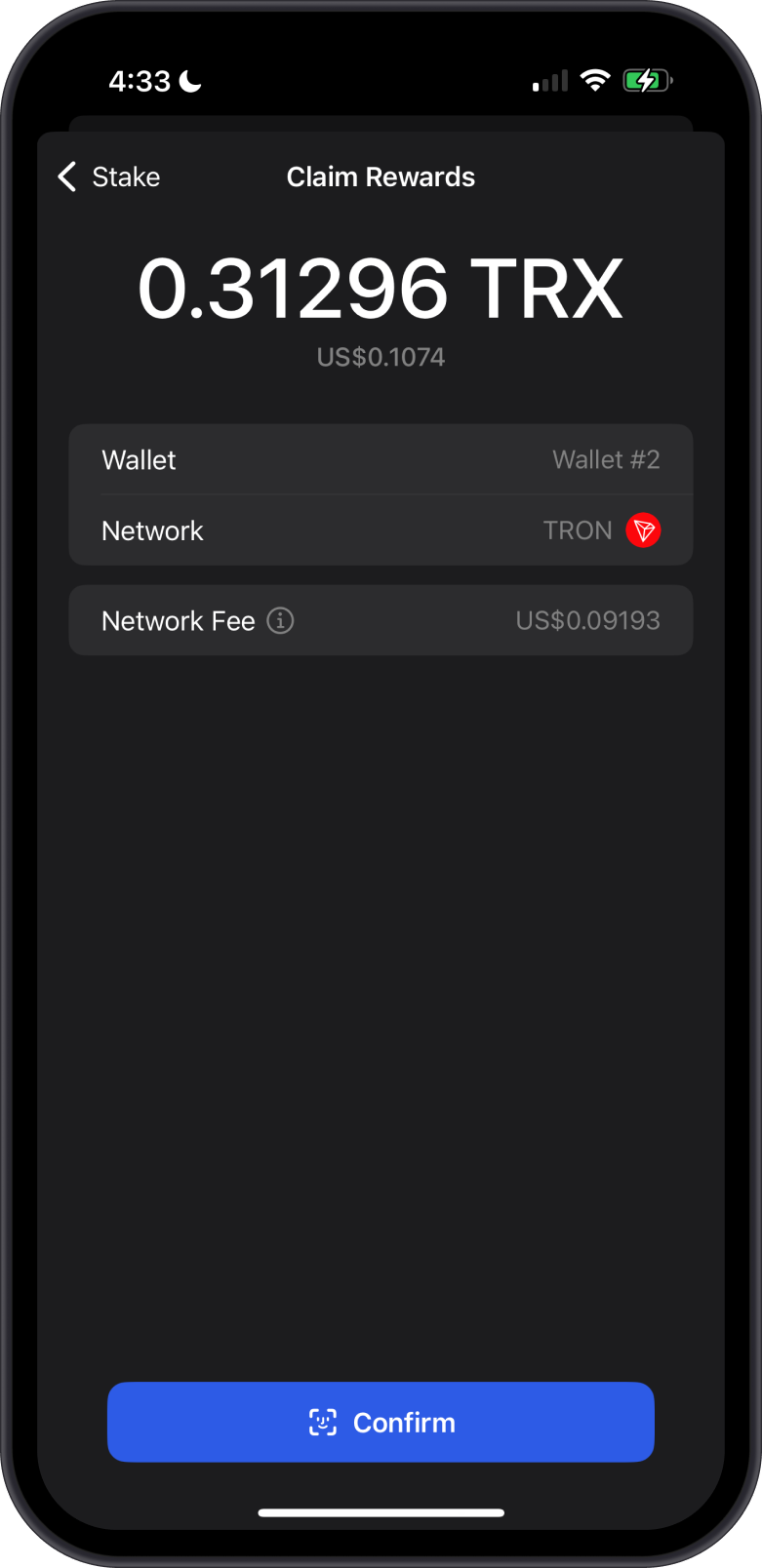
Task: Open the Wallet #2 selection row
Action: tap(381, 459)
